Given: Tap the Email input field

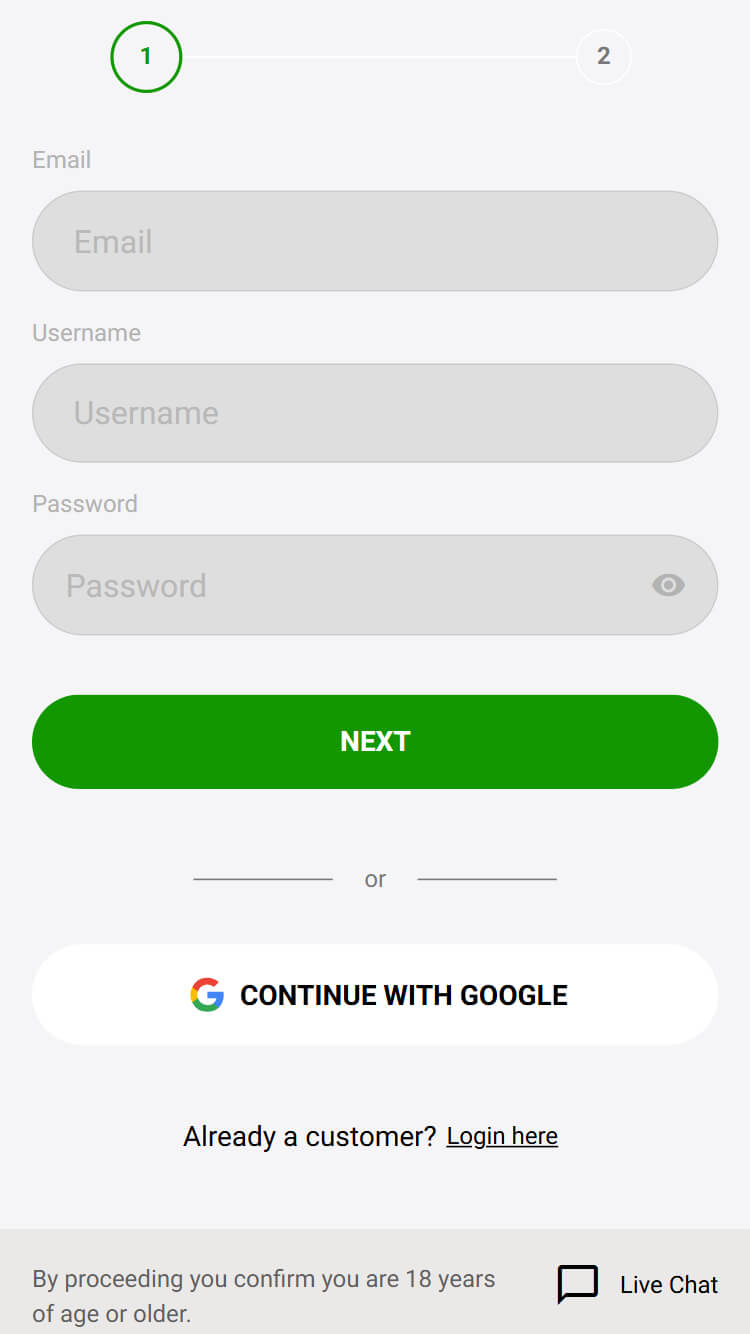Looking at the screenshot, I should (x=375, y=241).
